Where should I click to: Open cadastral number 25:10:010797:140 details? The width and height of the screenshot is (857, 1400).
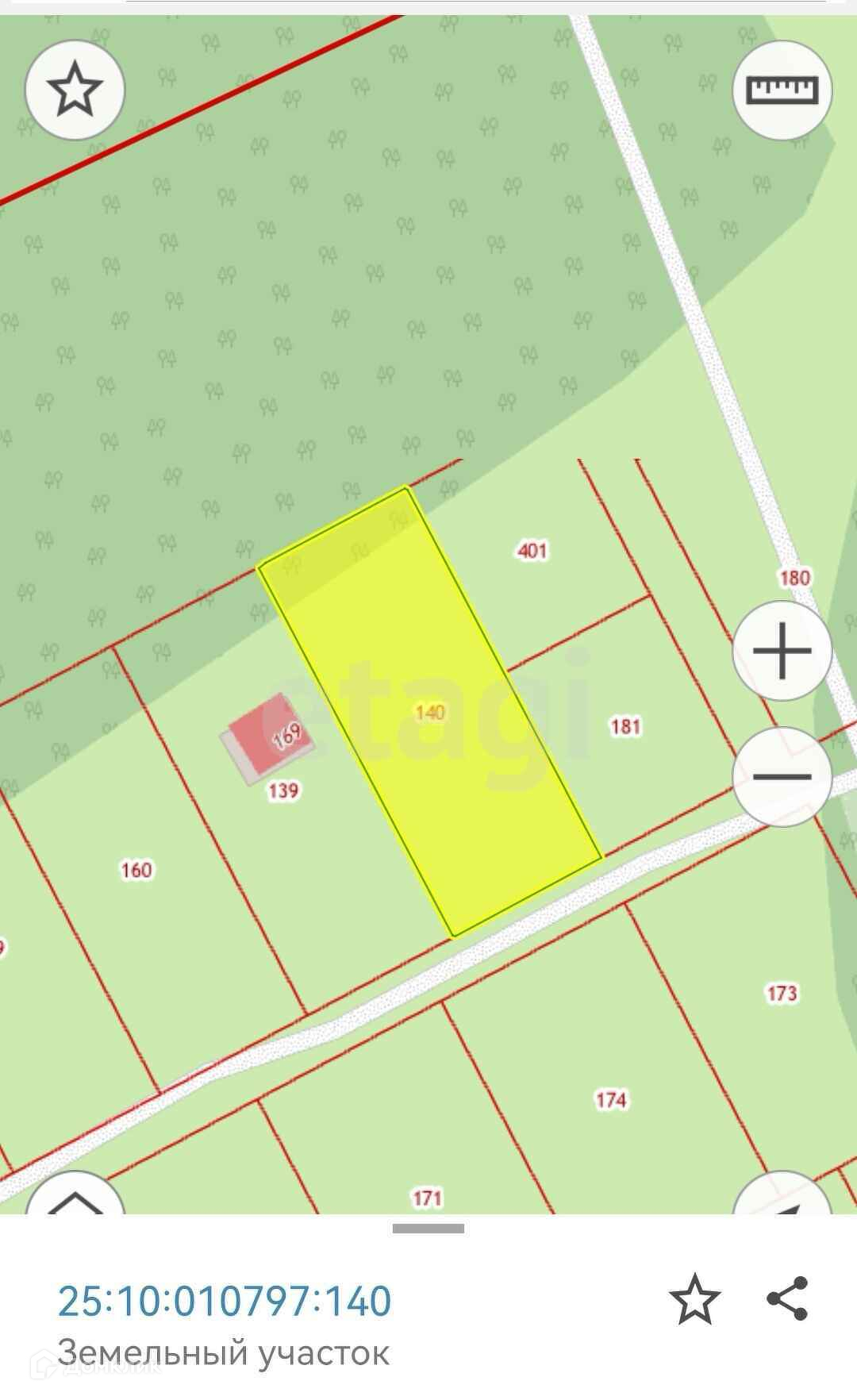225,1301
